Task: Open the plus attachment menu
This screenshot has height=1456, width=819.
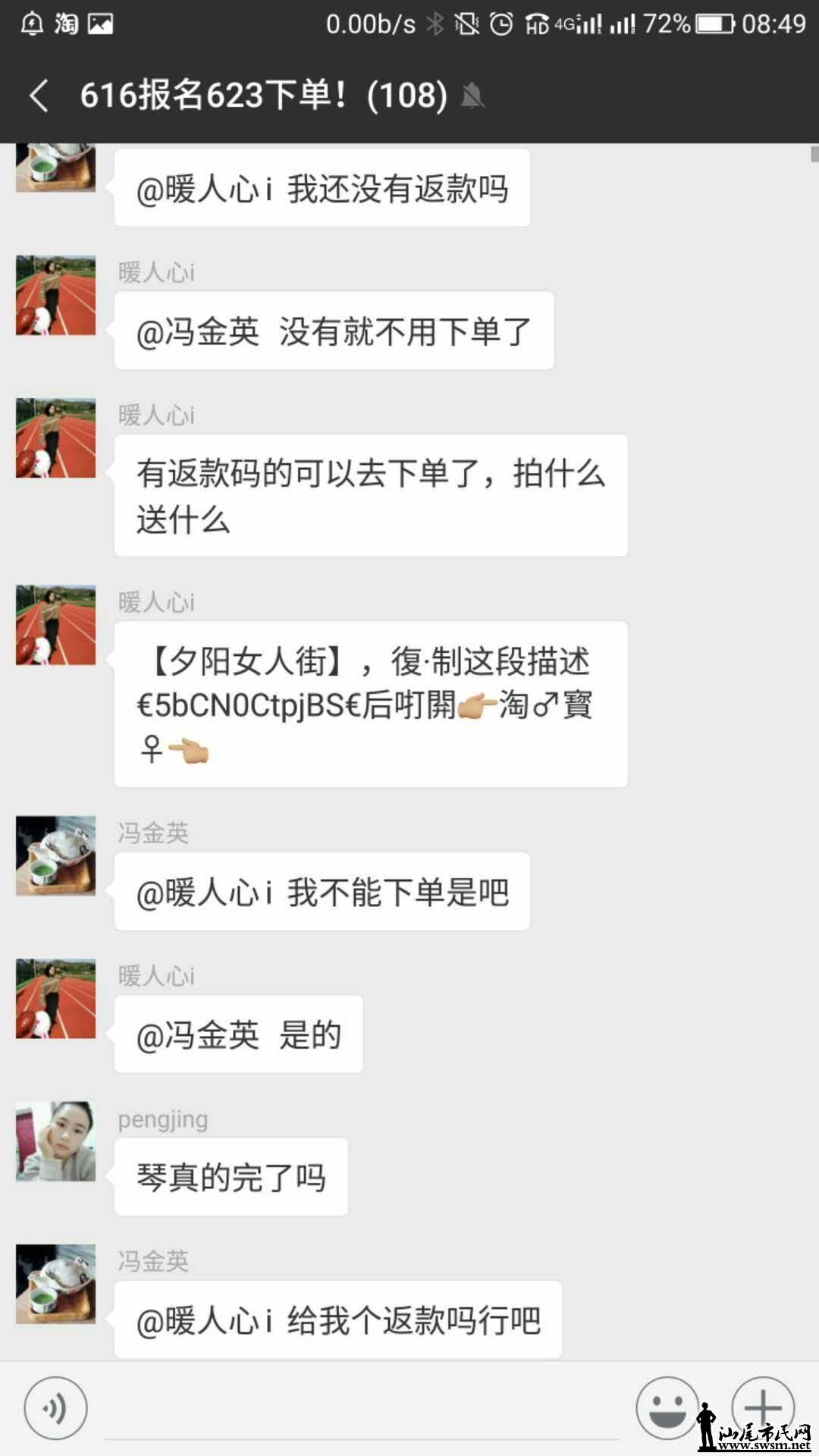Action: [x=763, y=1408]
